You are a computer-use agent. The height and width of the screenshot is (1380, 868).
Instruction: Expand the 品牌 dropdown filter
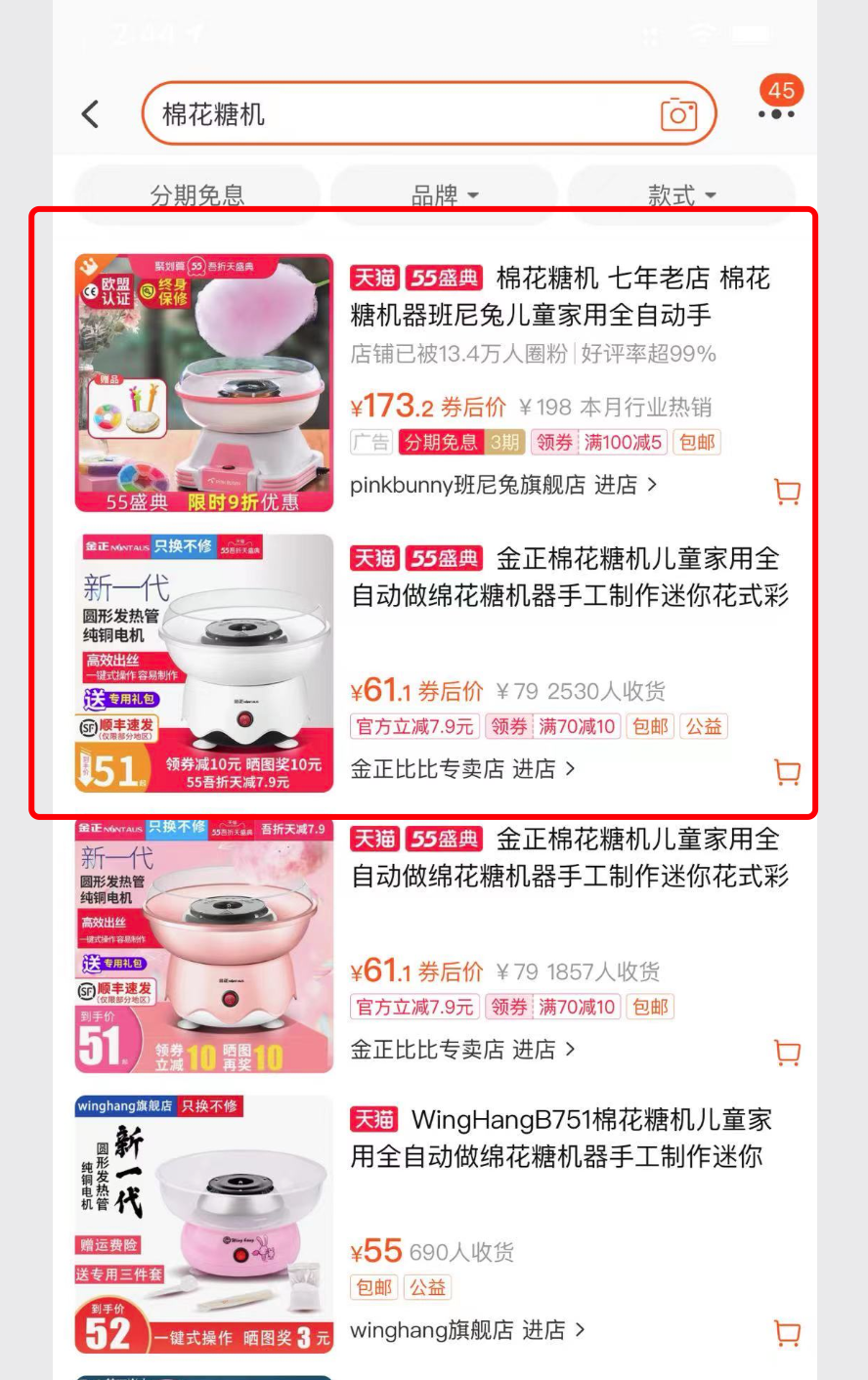[445, 195]
